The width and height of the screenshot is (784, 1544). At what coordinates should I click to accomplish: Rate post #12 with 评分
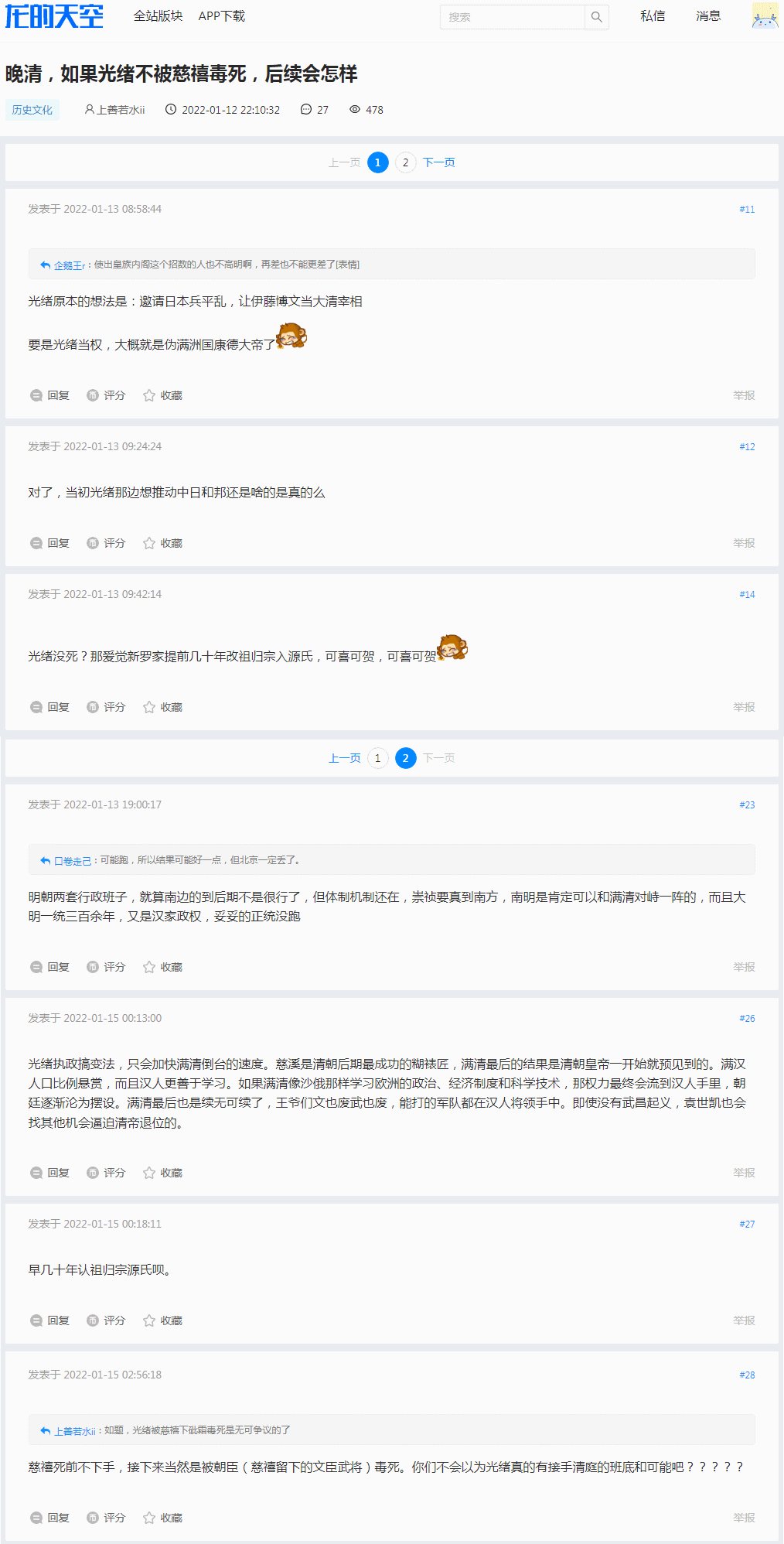click(107, 543)
